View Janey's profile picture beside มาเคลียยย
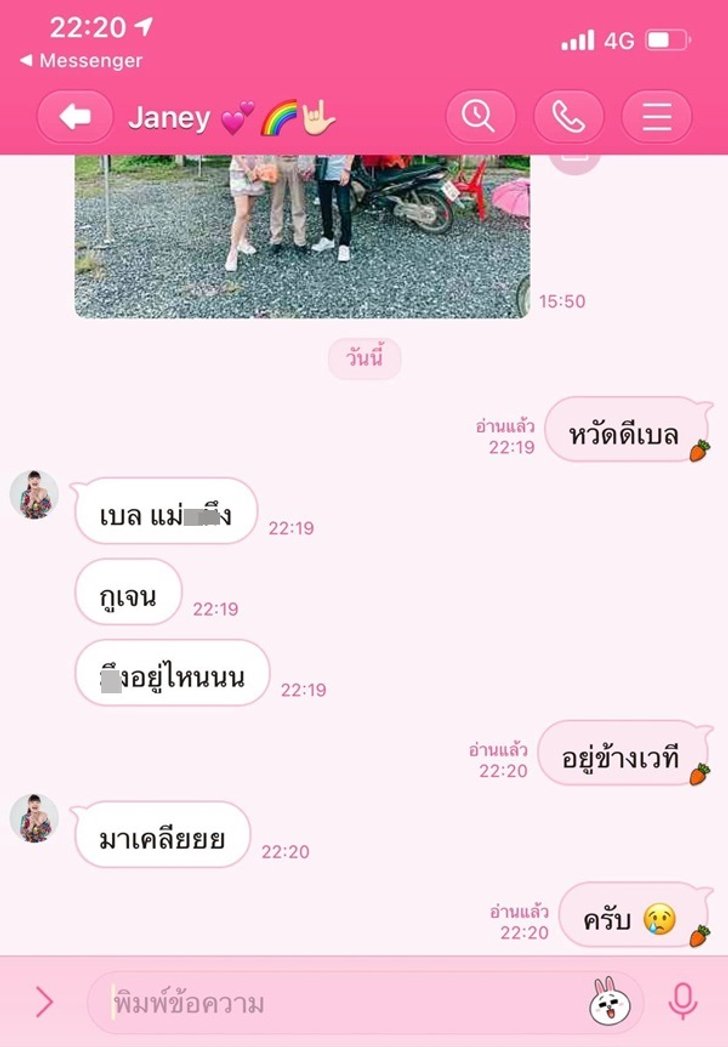The height and width of the screenshot is (1047, 728). 34,819
